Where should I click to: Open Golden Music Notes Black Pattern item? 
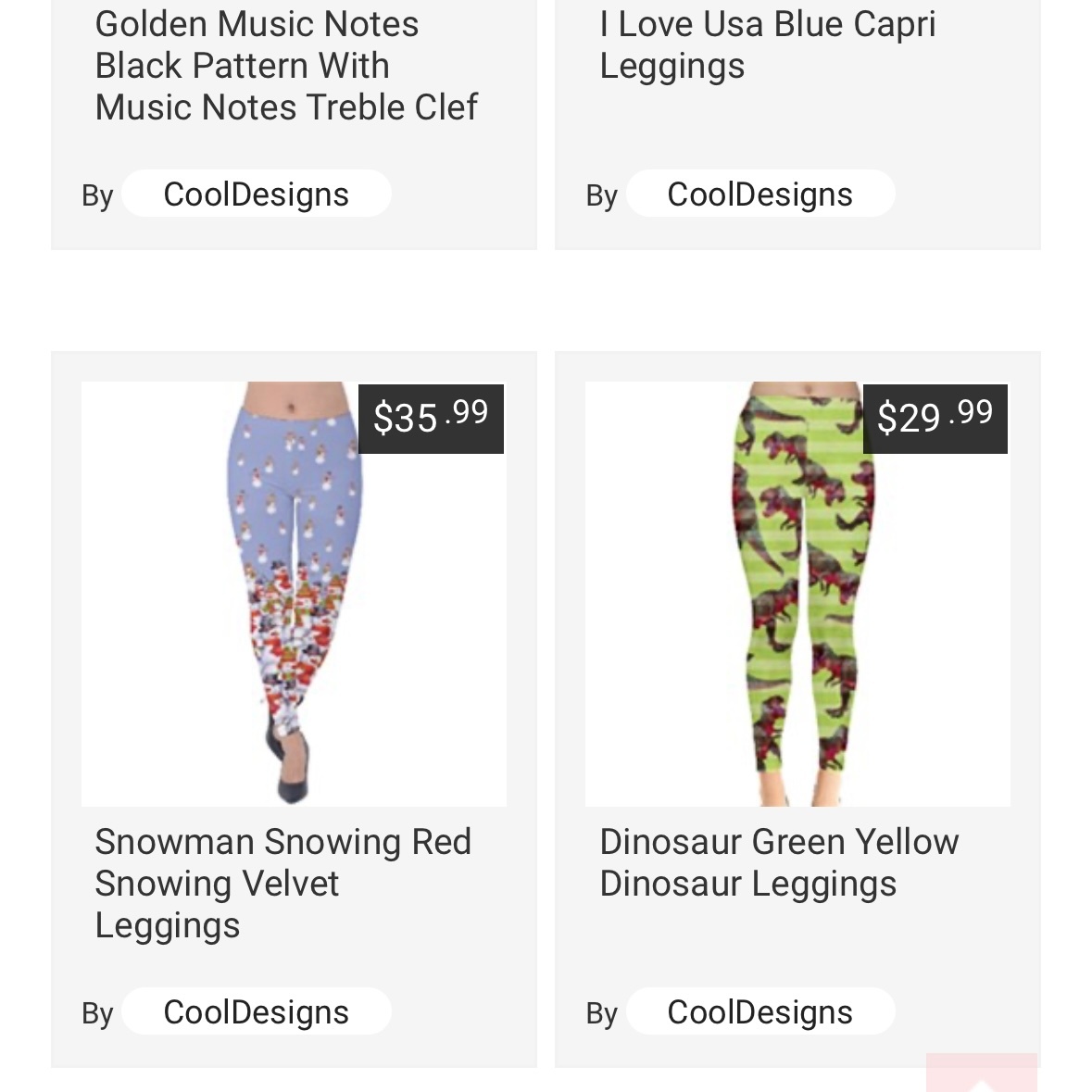tap(285, 66)
